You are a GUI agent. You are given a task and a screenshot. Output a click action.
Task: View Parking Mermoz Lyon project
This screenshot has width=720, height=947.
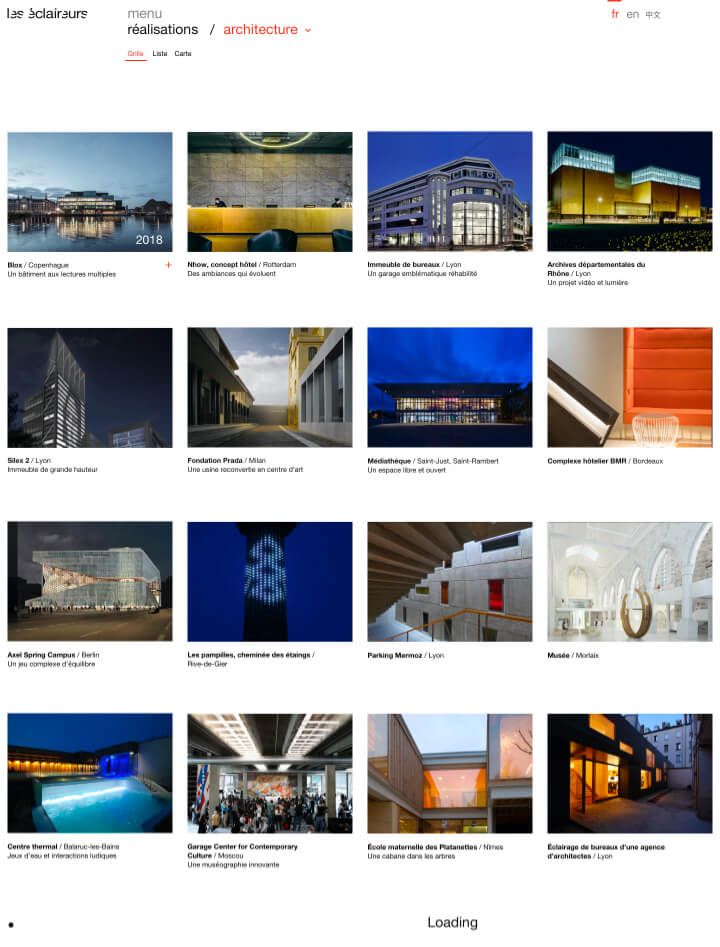coord(450,581)
